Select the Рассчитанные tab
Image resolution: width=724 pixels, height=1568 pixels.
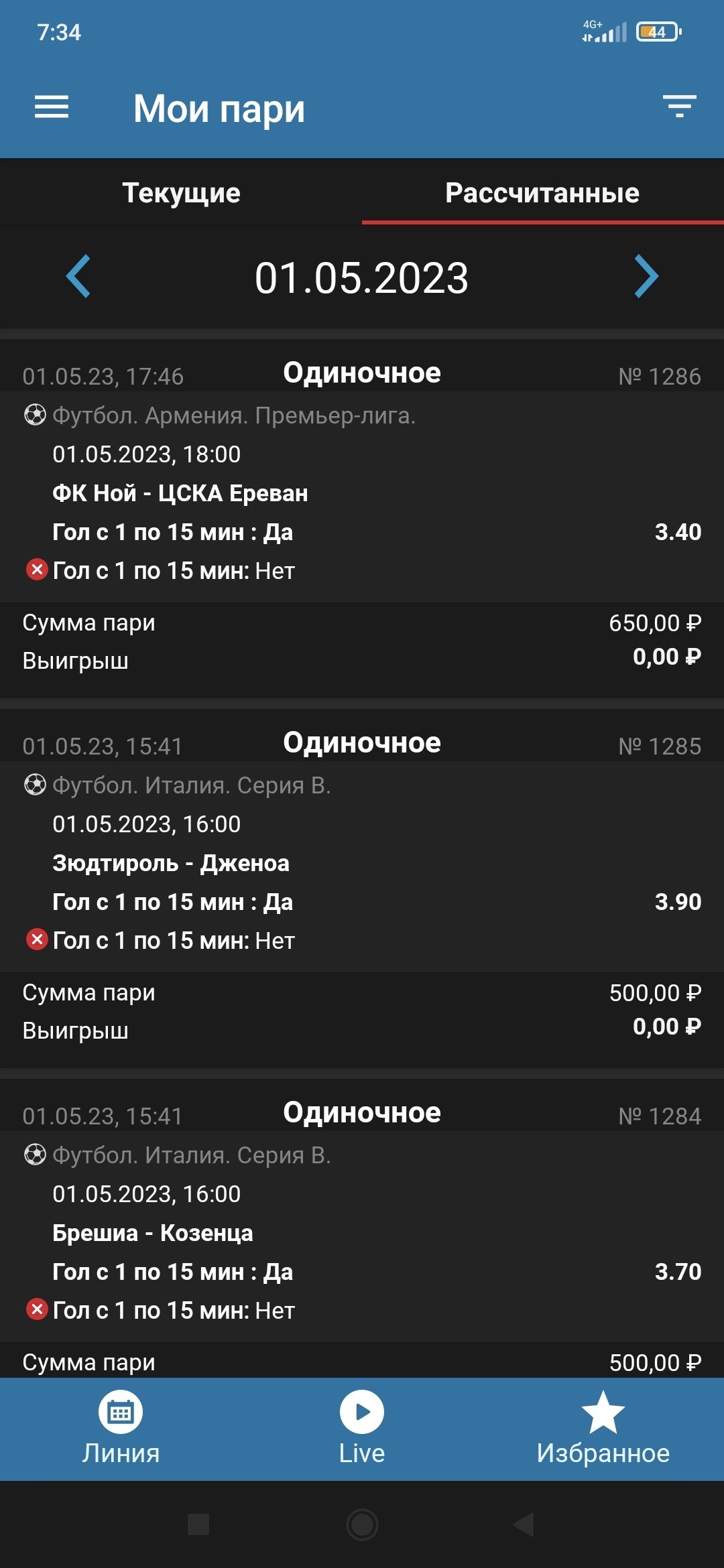pyautogui.click(x=542, y=193)
